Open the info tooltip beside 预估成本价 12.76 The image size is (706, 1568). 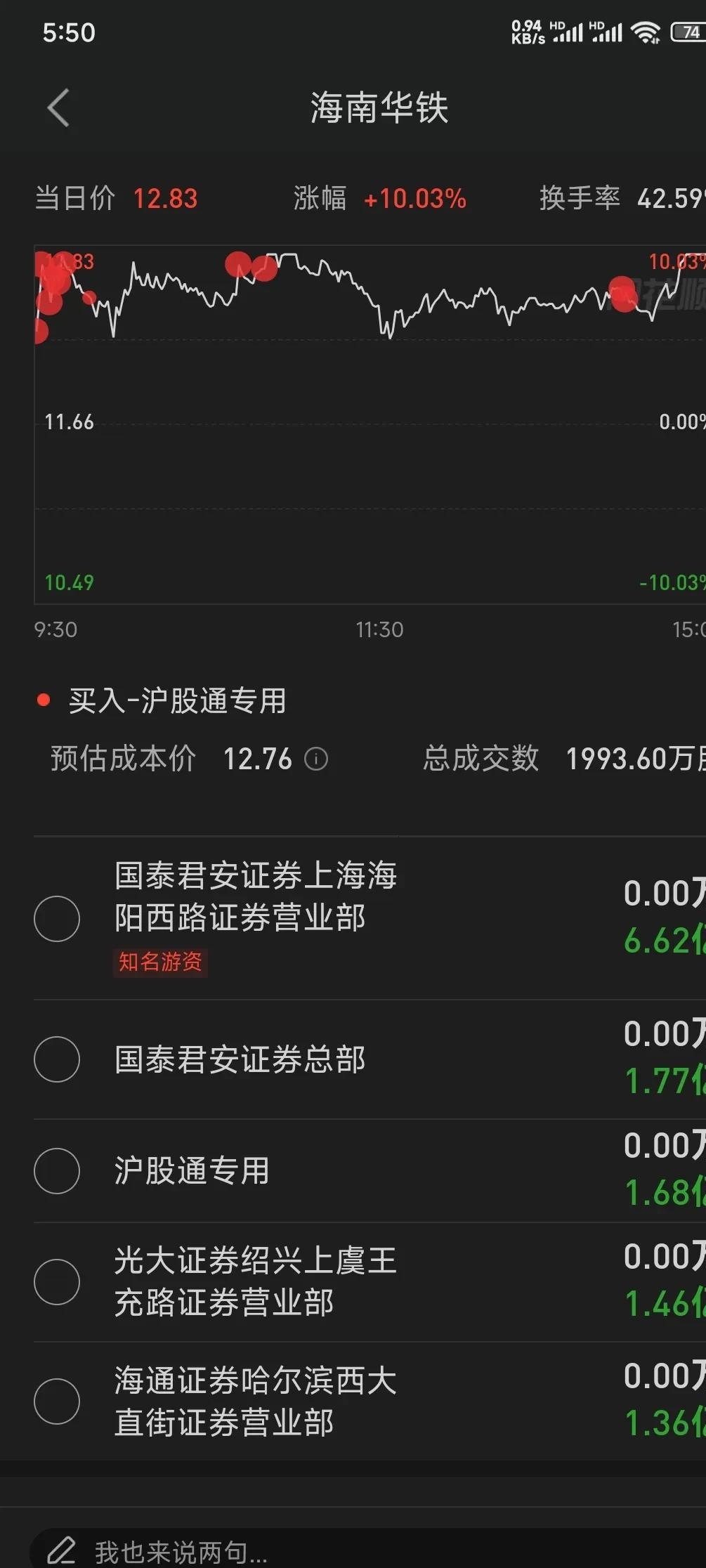tap(316, 759)
